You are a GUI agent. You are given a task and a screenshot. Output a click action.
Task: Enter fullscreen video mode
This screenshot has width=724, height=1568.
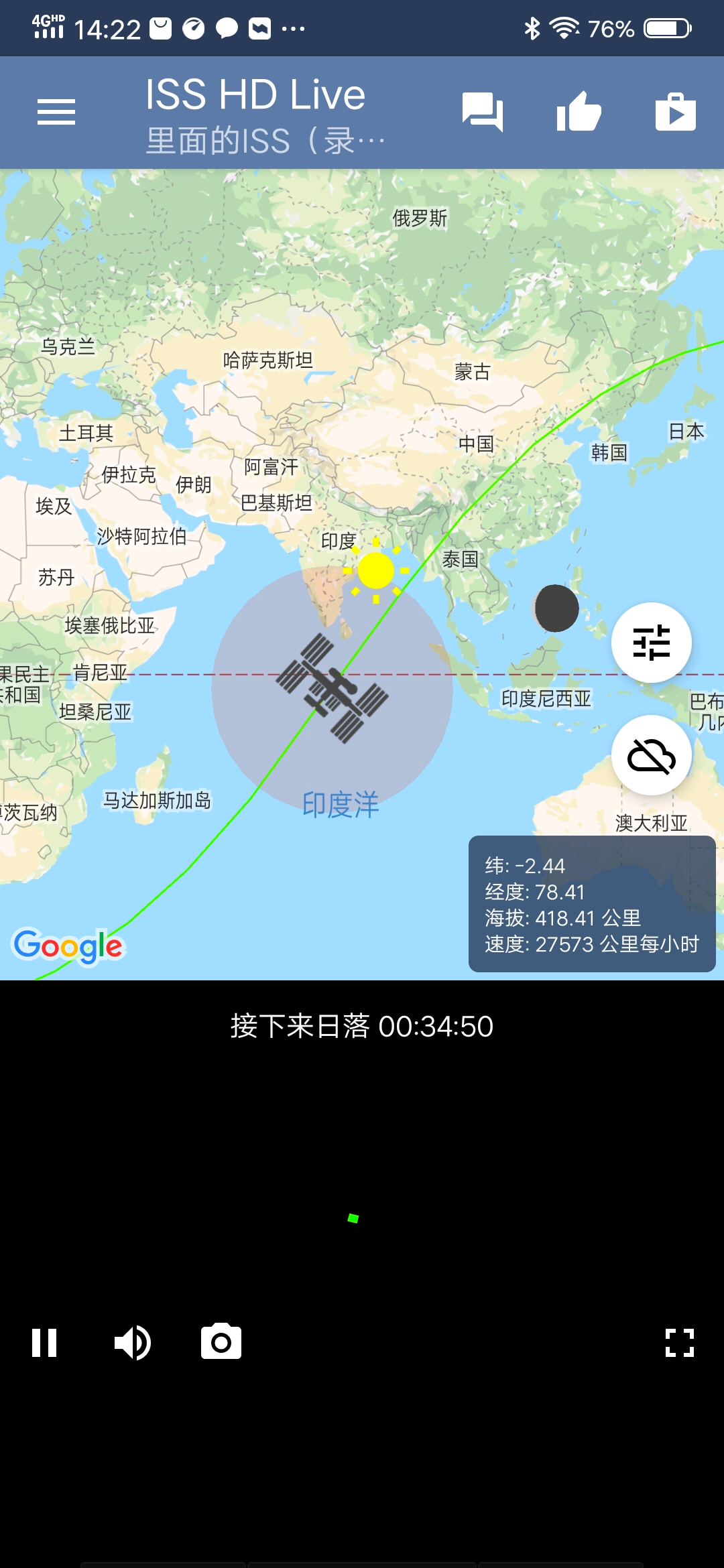pyautogui.click(x=679, y=1343)
